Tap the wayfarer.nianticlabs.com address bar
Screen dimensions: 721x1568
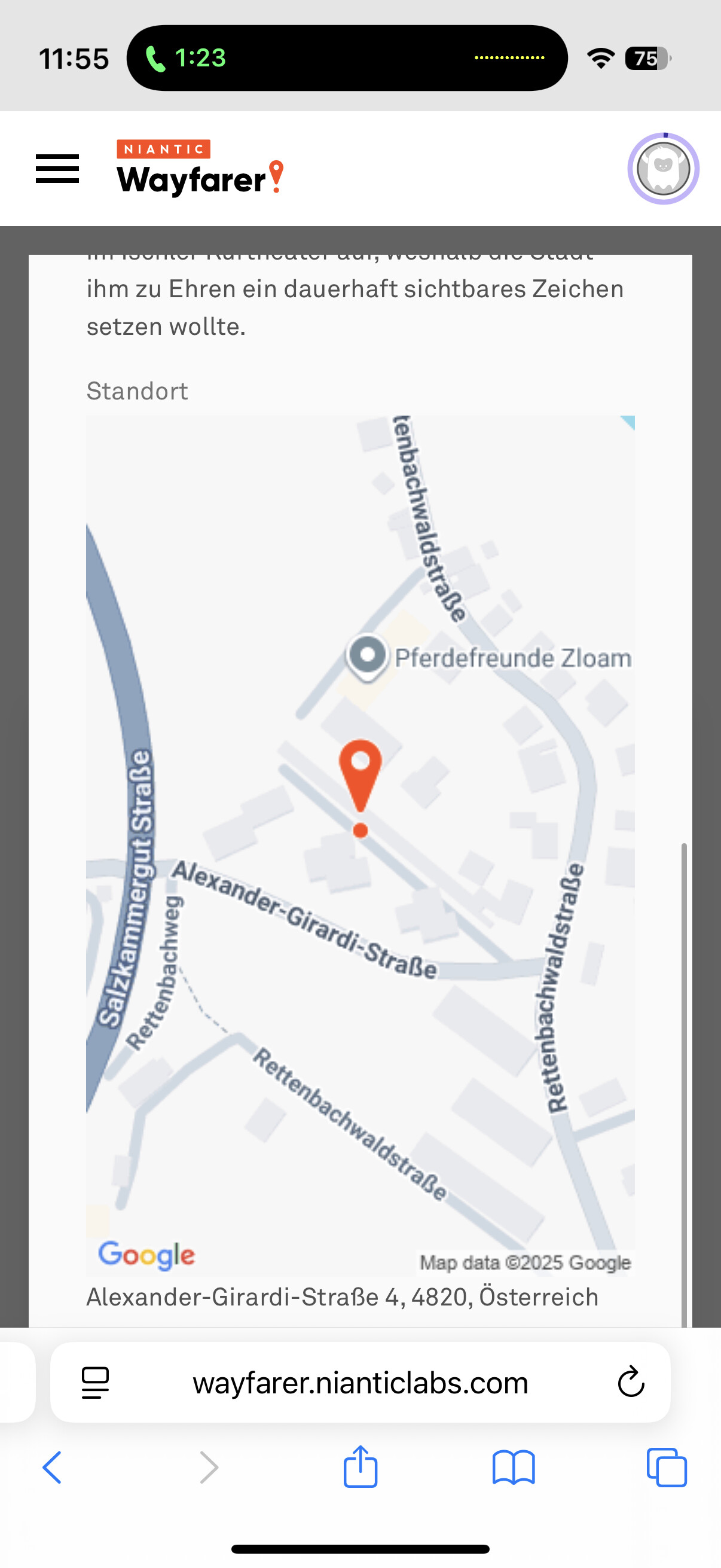(360, 1383)
